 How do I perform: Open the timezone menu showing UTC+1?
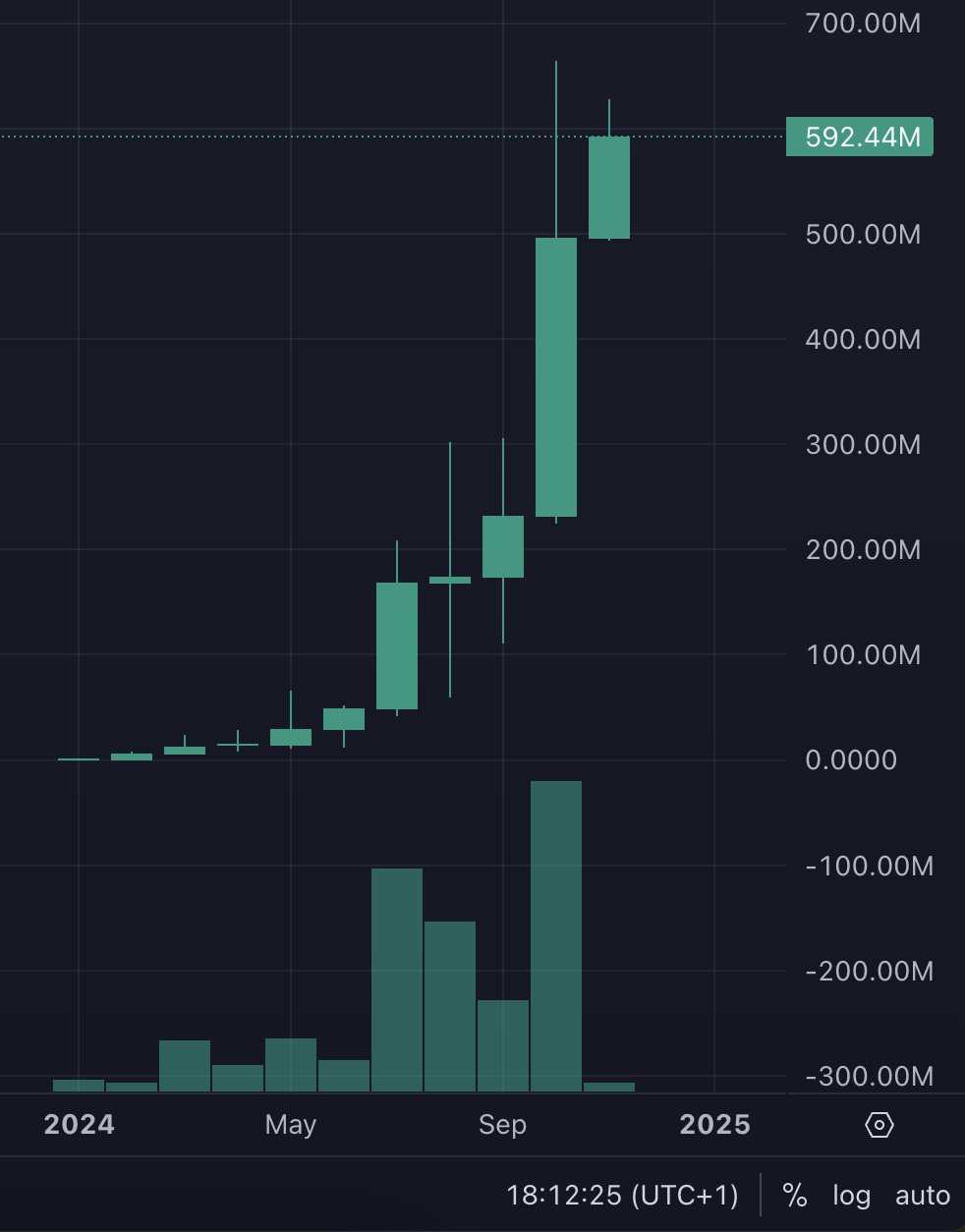click(x=621, y=1195)
